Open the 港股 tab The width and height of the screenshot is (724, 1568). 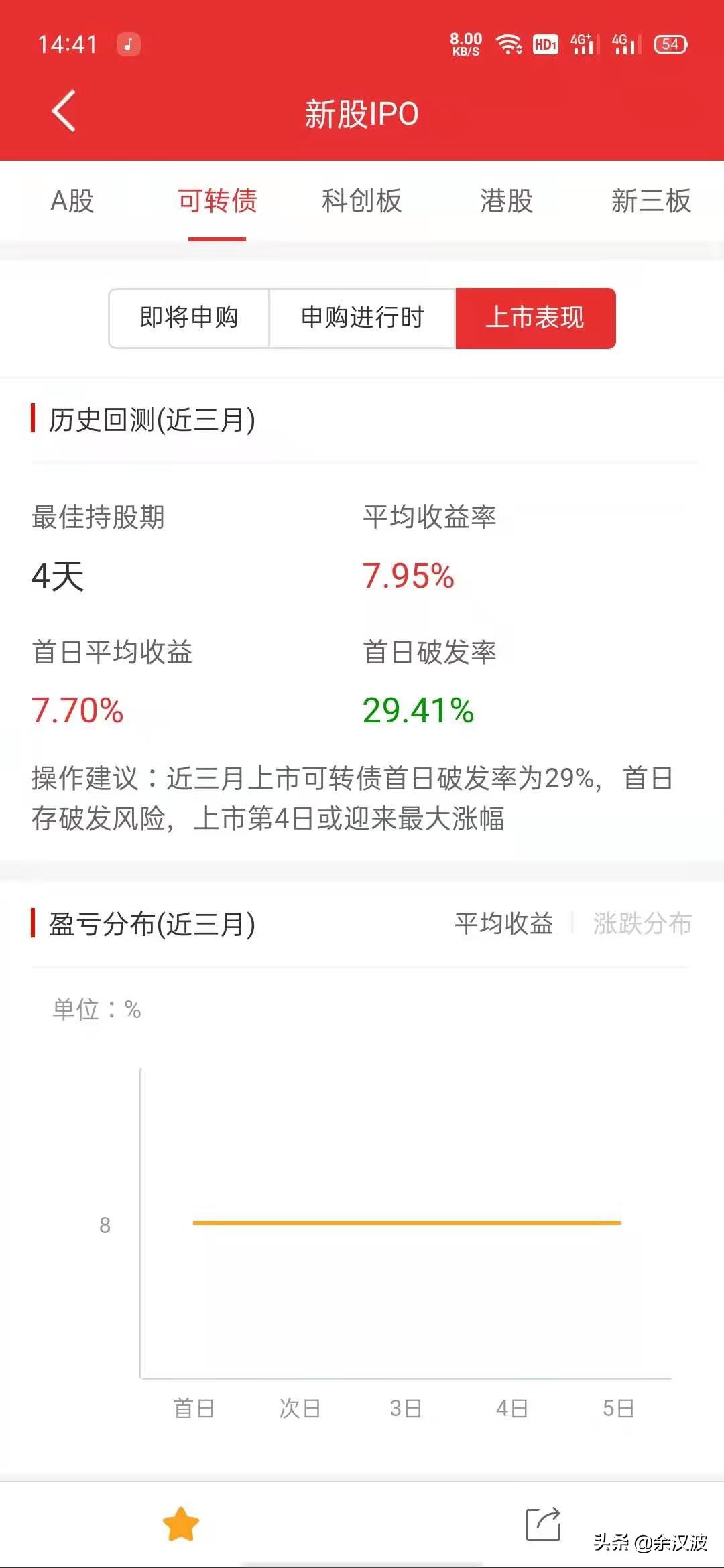(x=505, y=202)
